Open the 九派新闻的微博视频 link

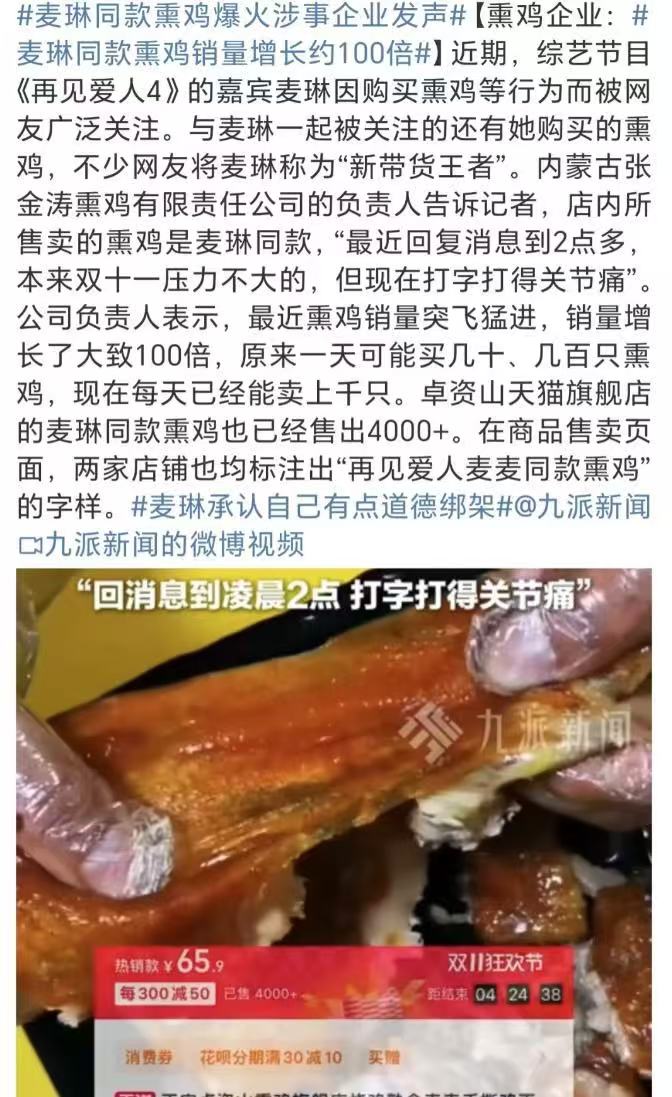[160, 544]
